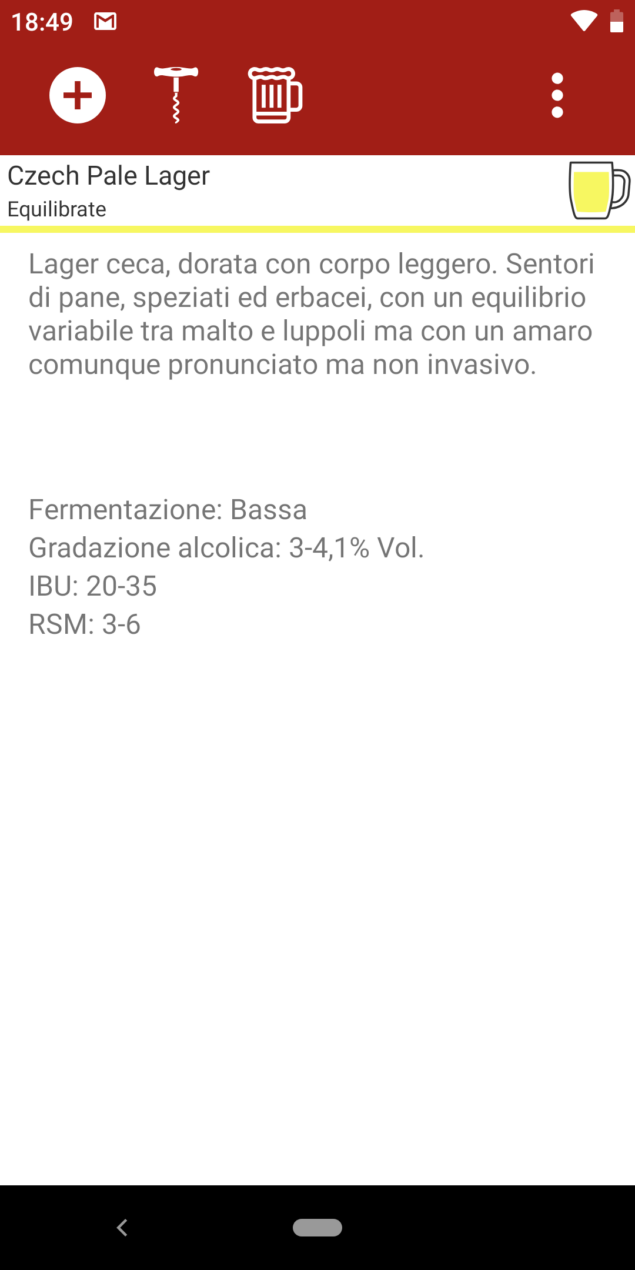Screen dimensions: 635x1270
Task: Open the three-dot overflow menu
Action: coord(557,95)
